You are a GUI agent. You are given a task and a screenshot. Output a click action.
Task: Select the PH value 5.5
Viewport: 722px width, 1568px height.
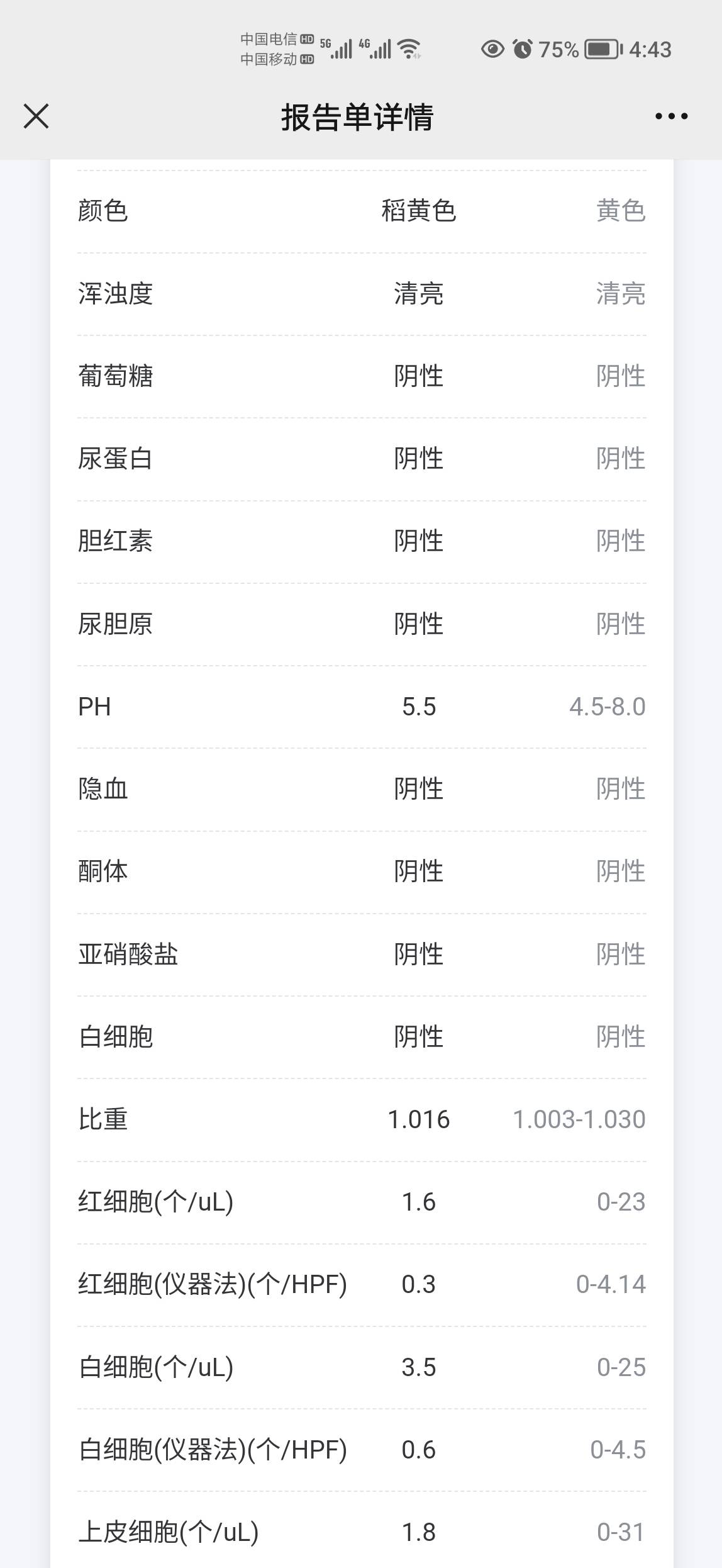coord(418,706)
